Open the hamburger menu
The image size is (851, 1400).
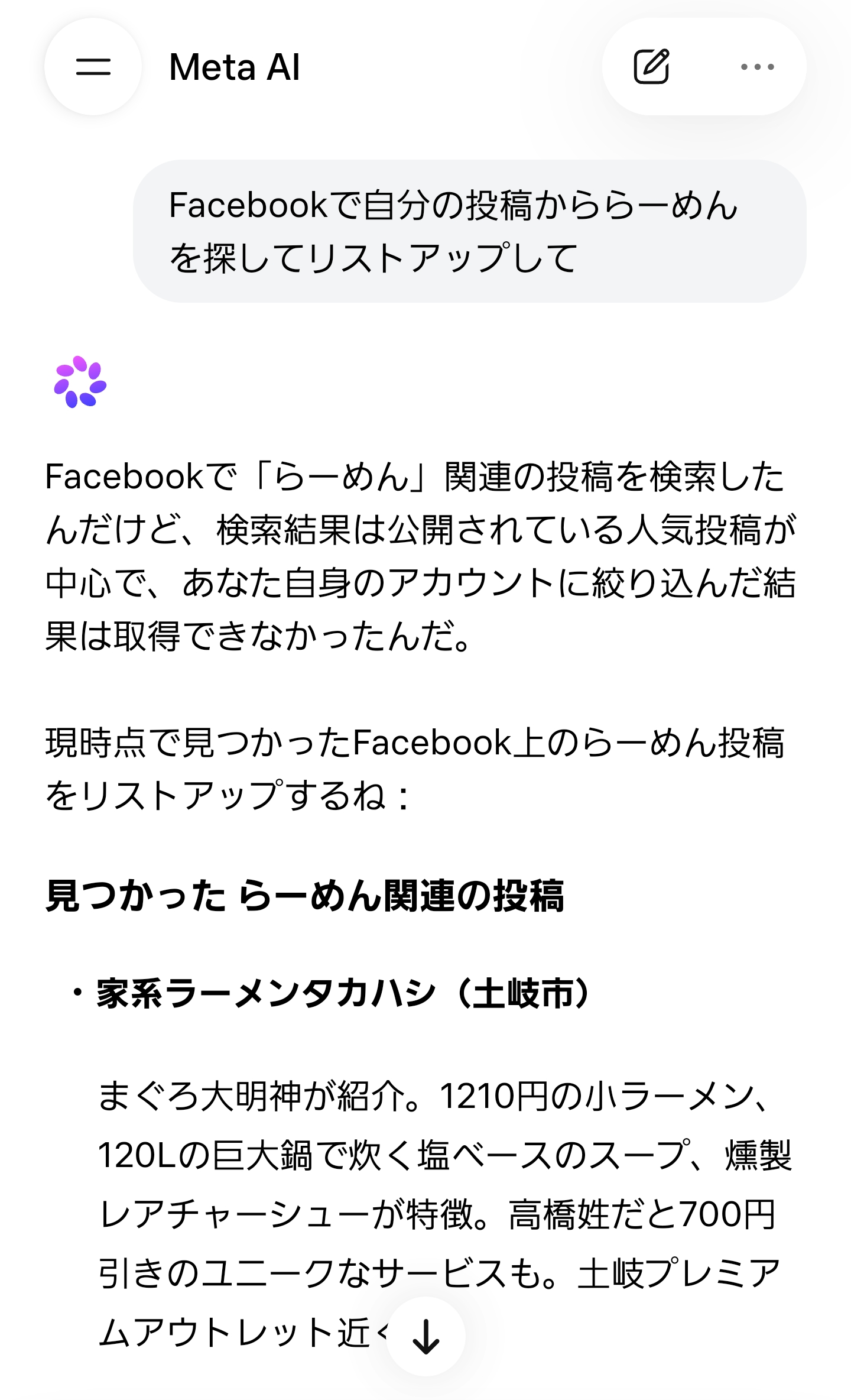pyautogui.click(x=93, y=67)
